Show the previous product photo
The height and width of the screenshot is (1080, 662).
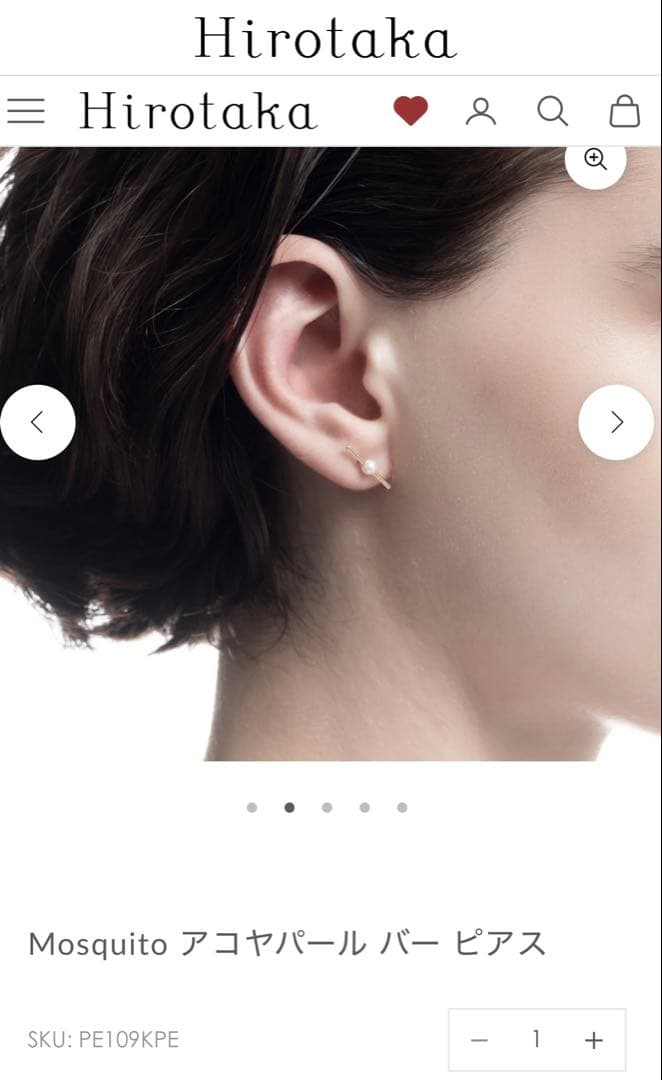[x=38, y=422]
